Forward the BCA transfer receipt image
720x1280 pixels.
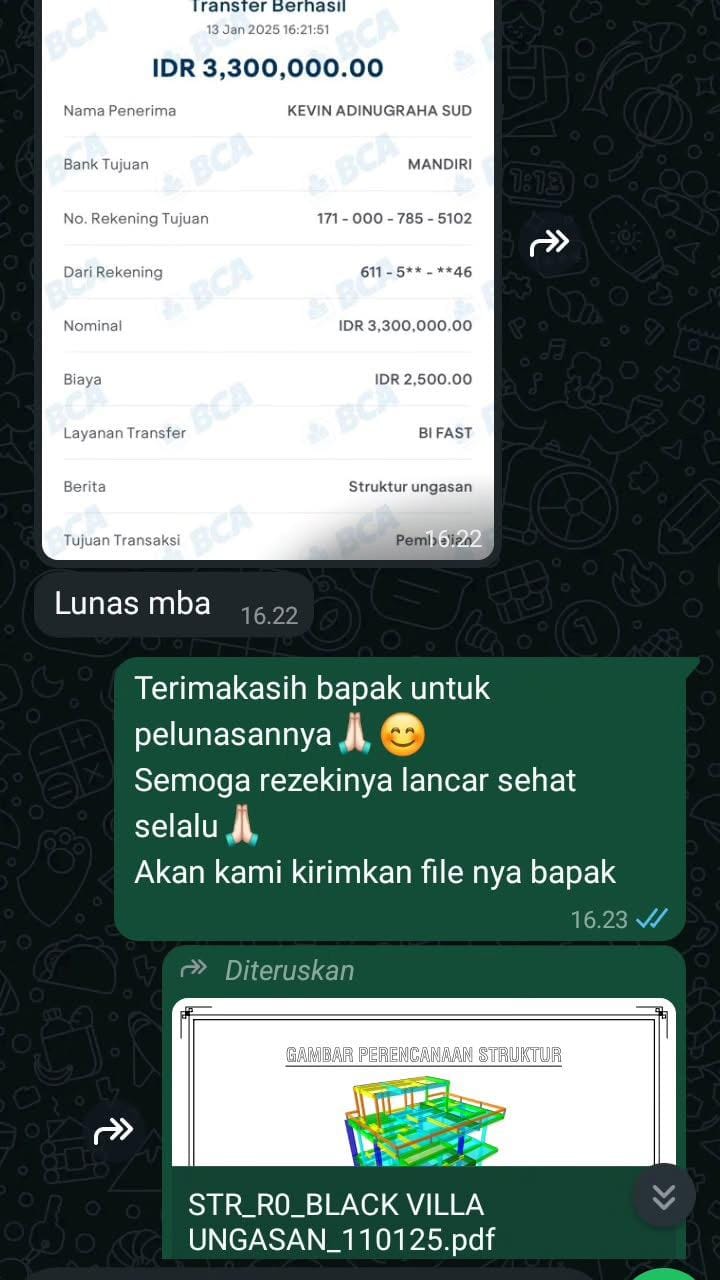coord(549,242)
